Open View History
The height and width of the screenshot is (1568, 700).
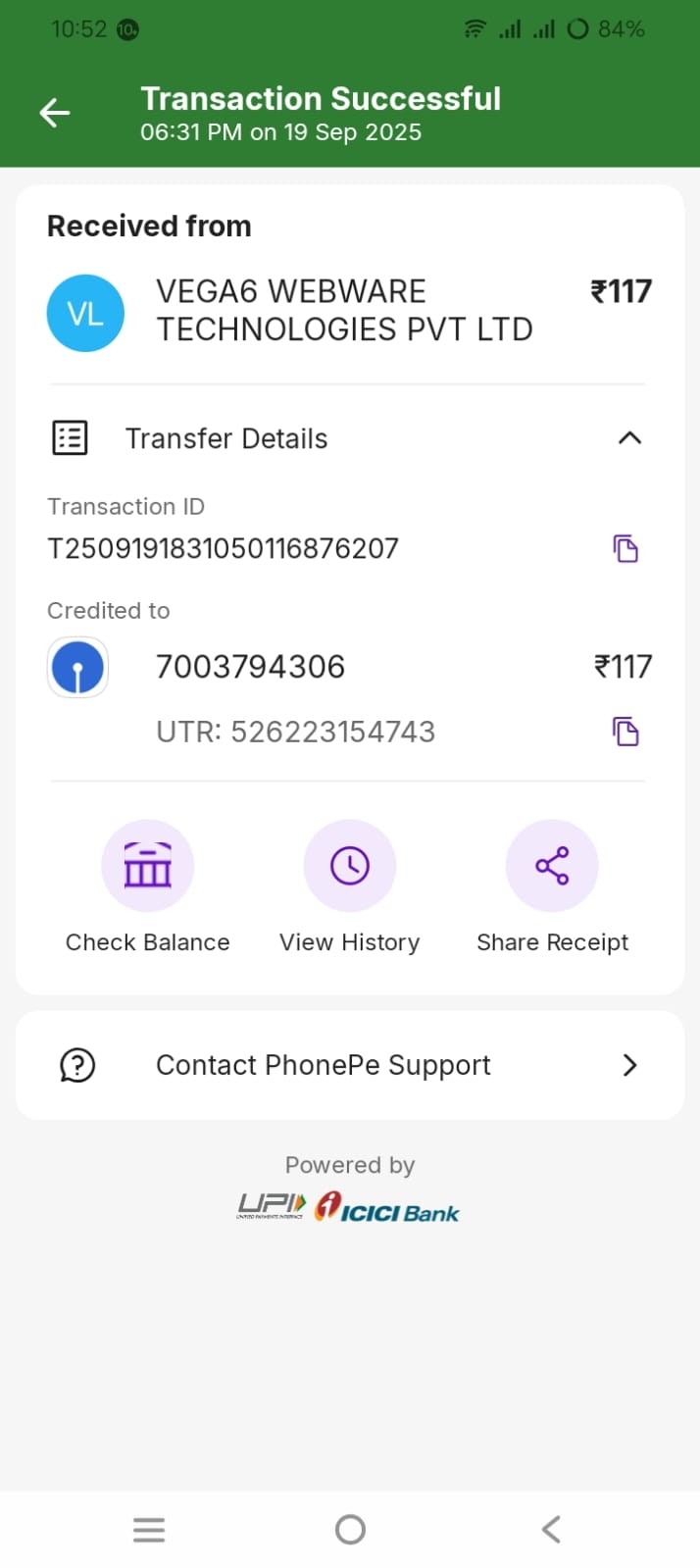pyautogui.click(x=350, y=867)
